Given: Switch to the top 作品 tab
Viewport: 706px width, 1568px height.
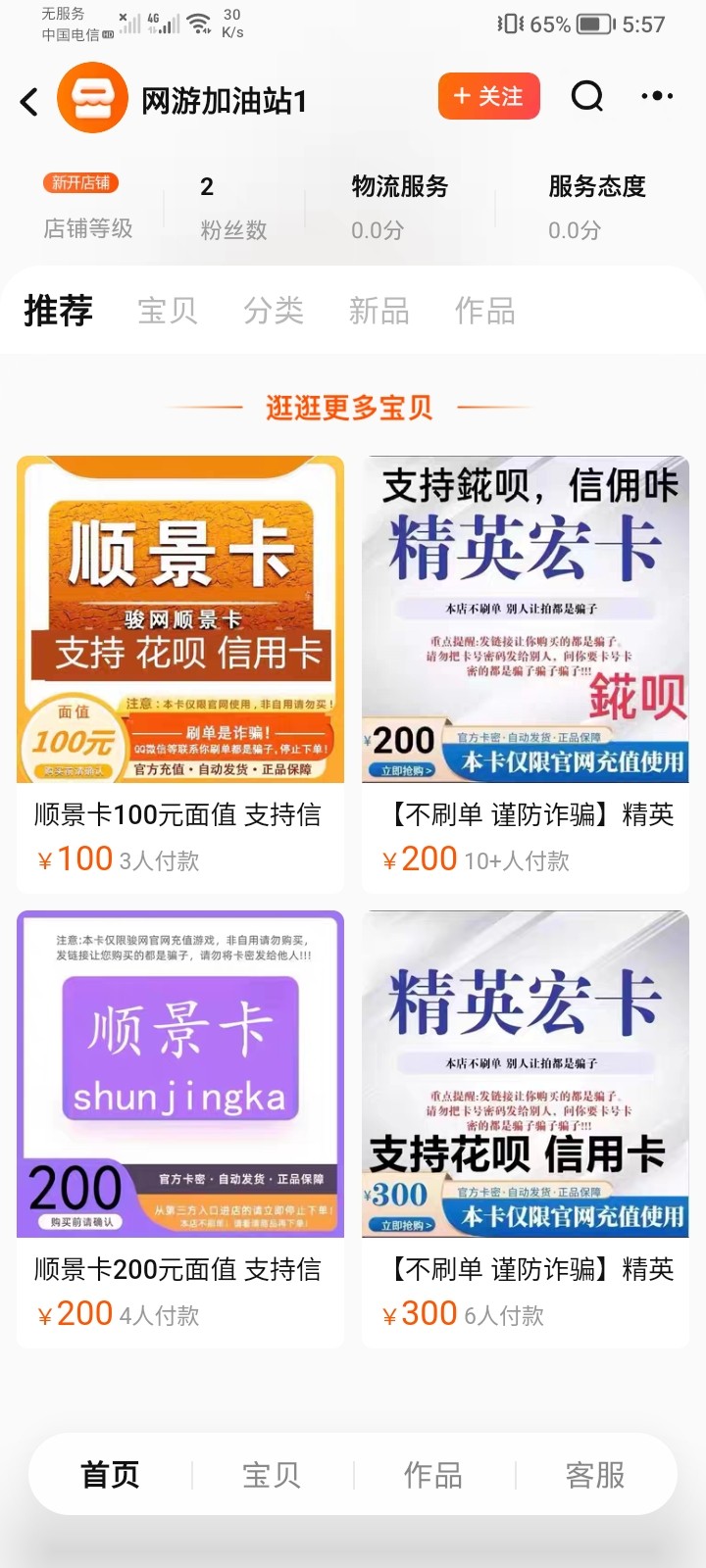Looking at the screenshot, I should click(x=484, y=312).
